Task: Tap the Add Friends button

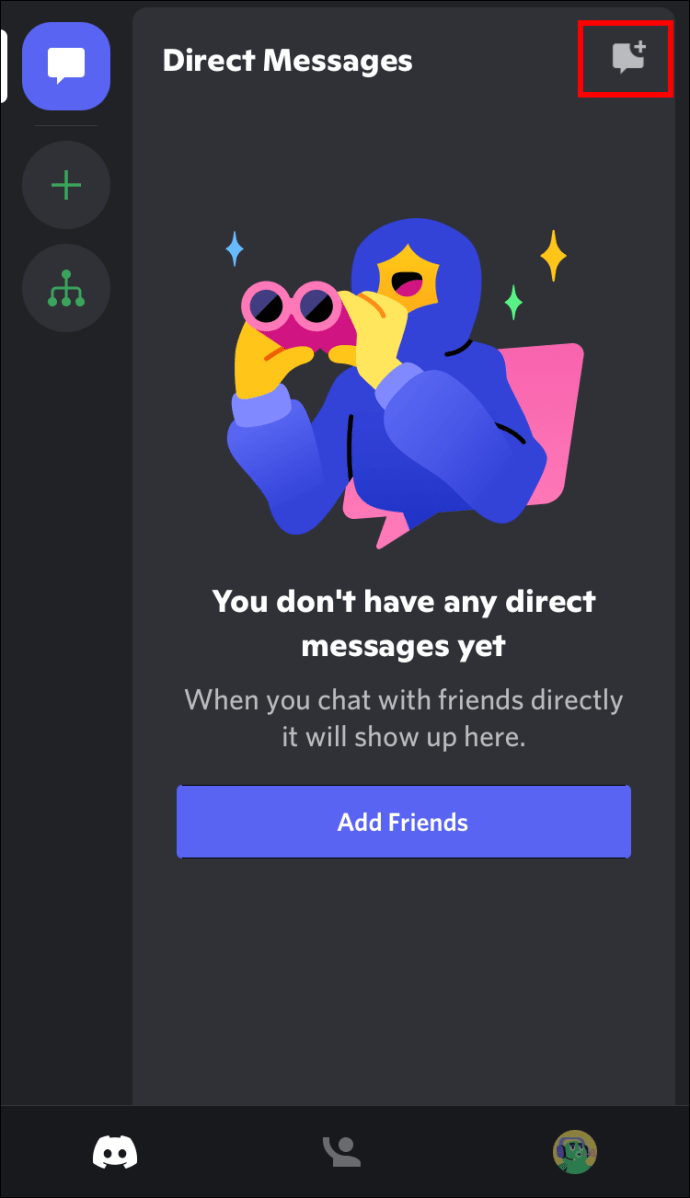Action: pos(403,822)
